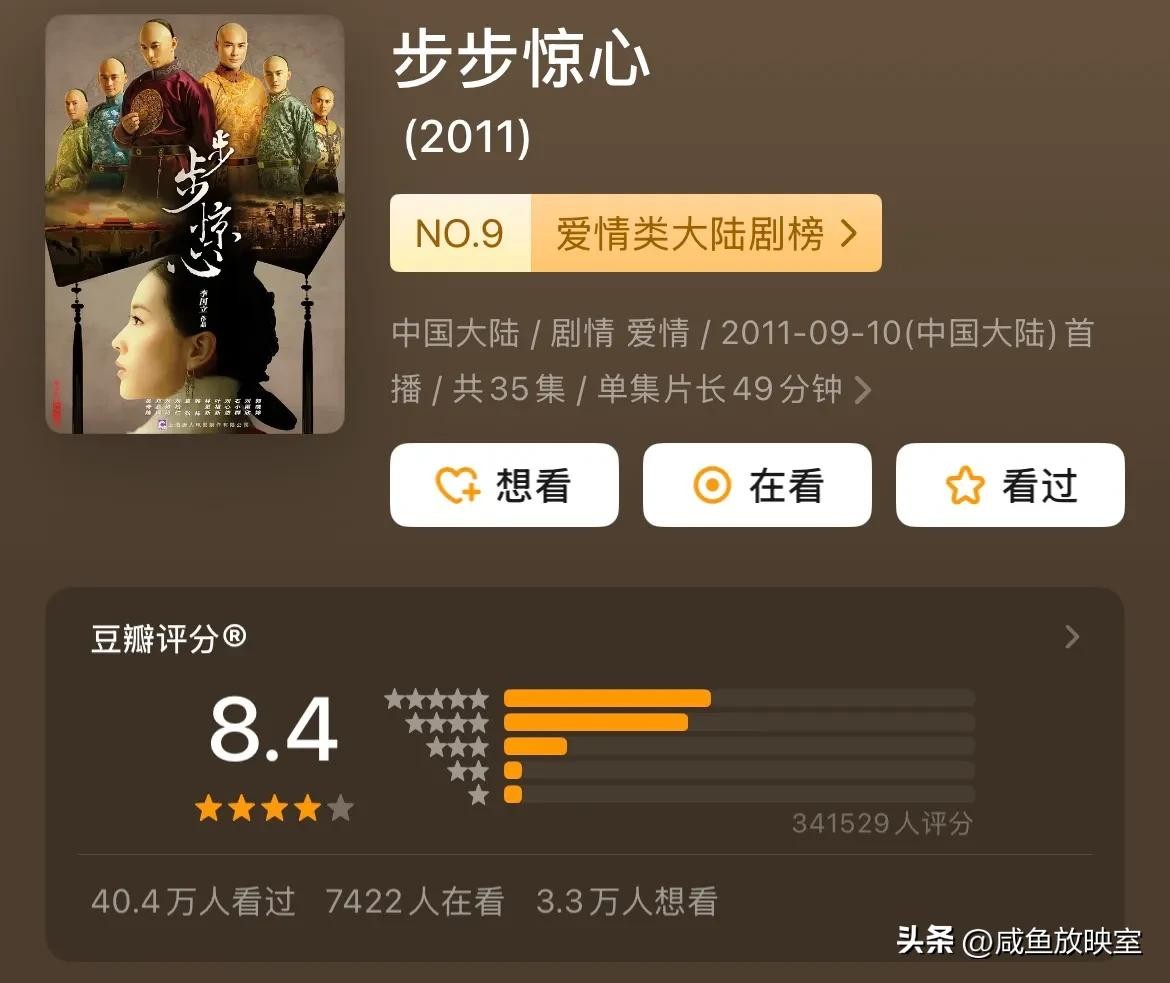Mark the show as 想看
The height and width of the screenshot is (983, 1170).
tap(504, 485)
